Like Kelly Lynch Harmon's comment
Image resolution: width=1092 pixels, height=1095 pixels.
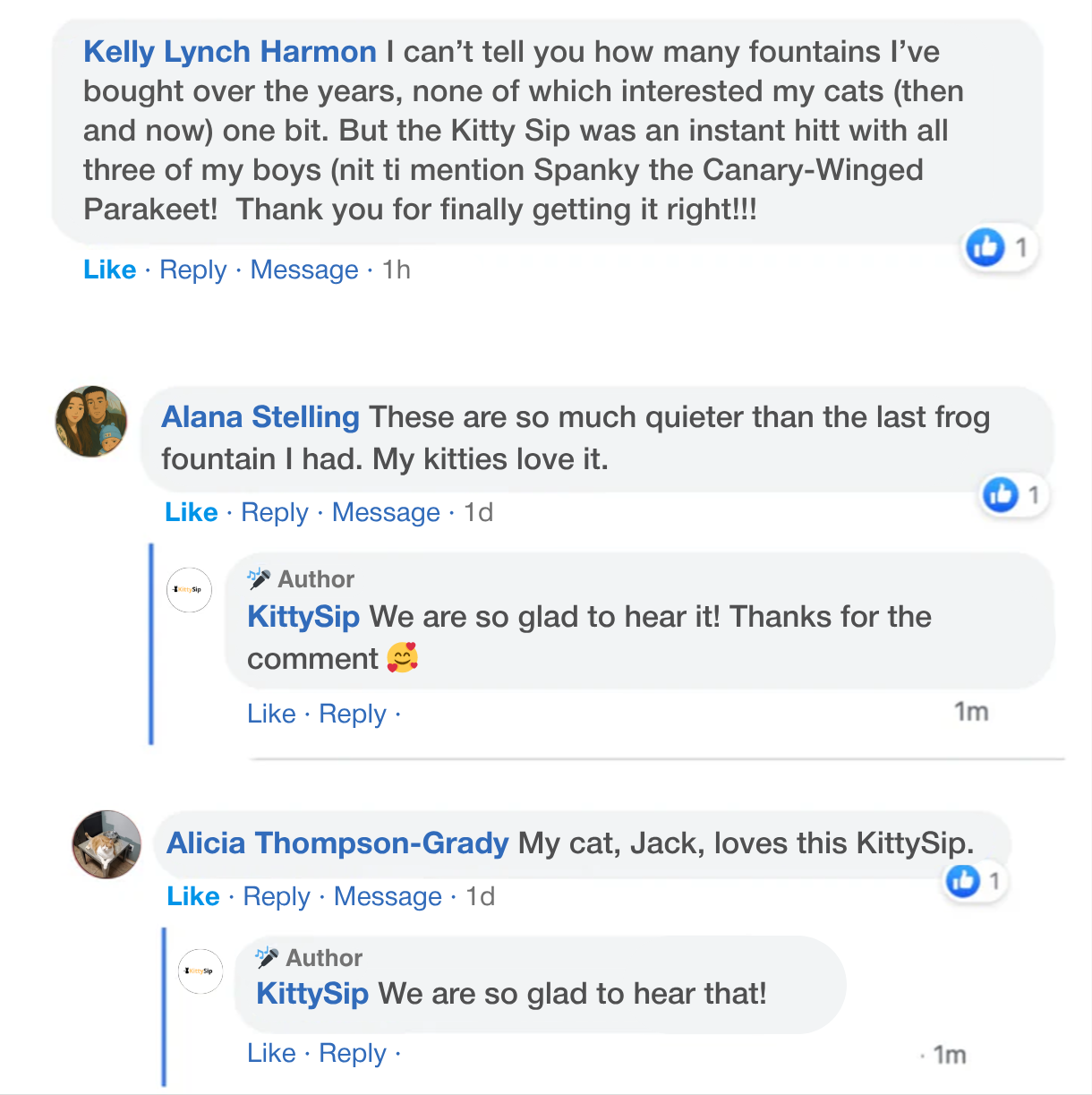coord(109,269)
